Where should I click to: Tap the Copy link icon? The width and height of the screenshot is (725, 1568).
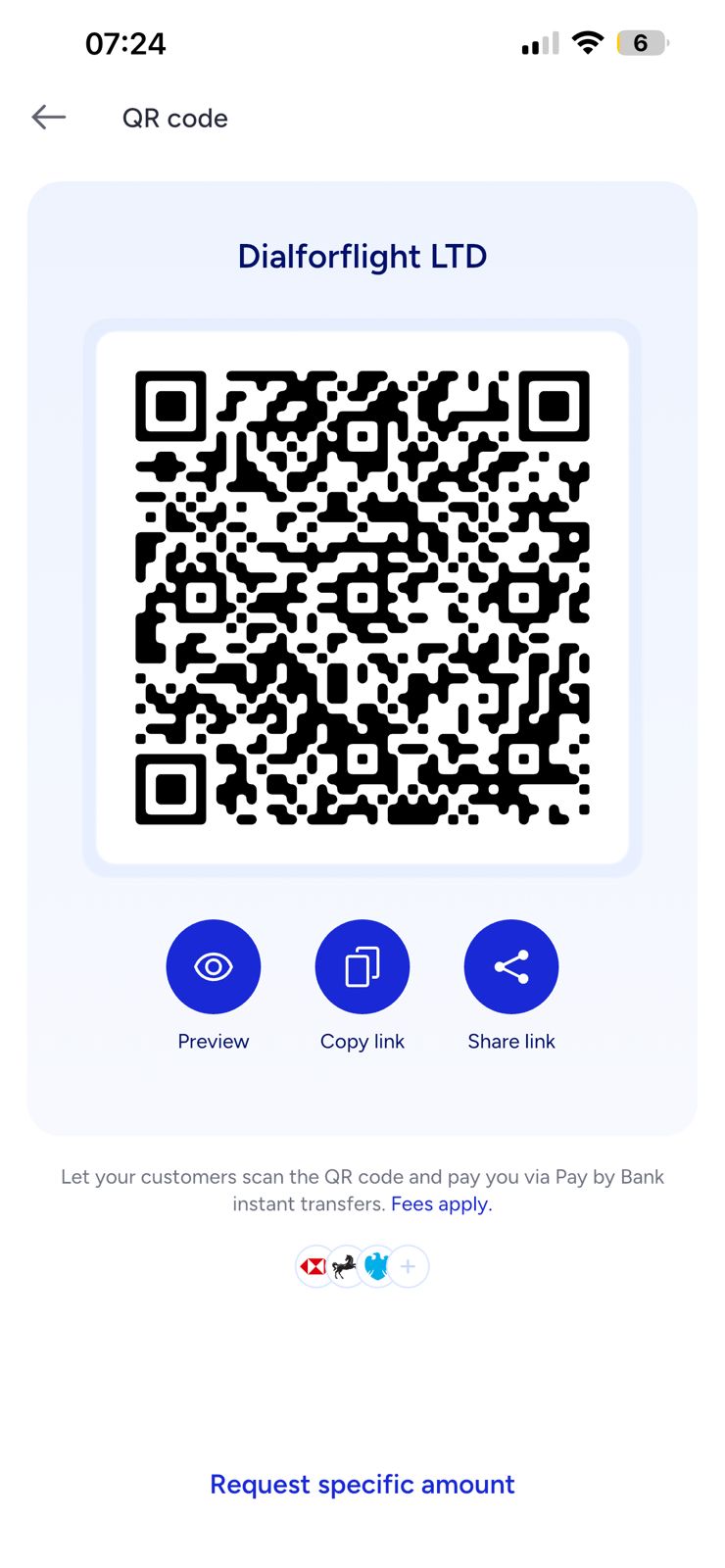tap(362, 965)
